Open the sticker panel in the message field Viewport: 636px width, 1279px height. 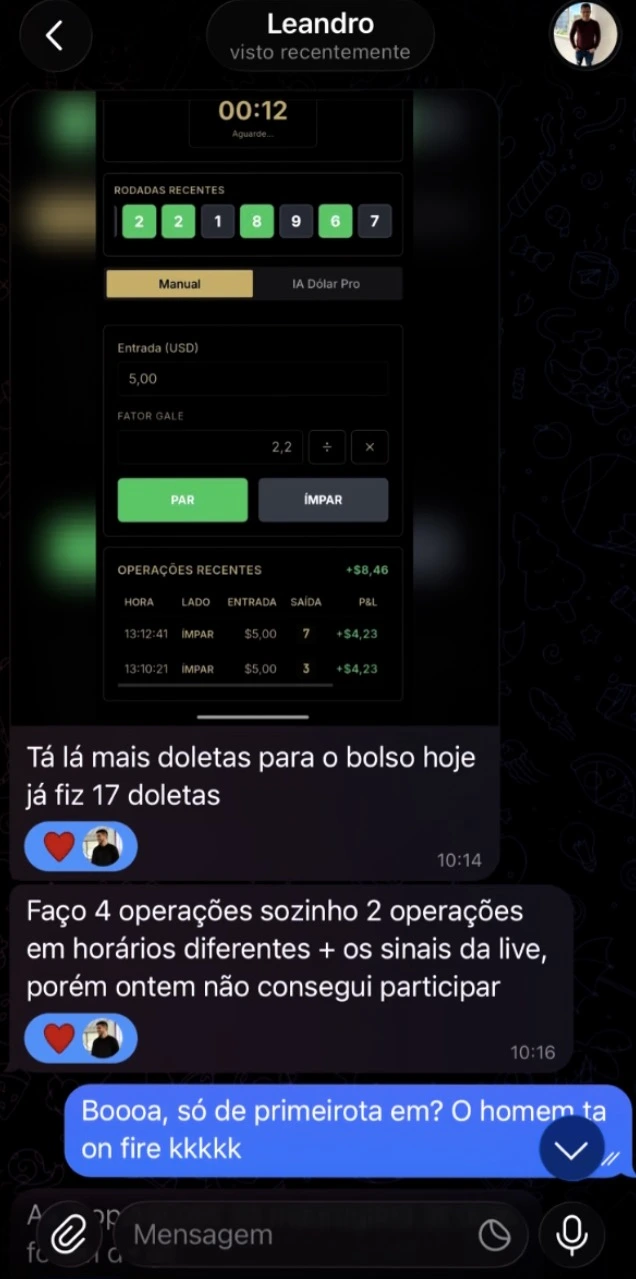[x=494, y=1236]
